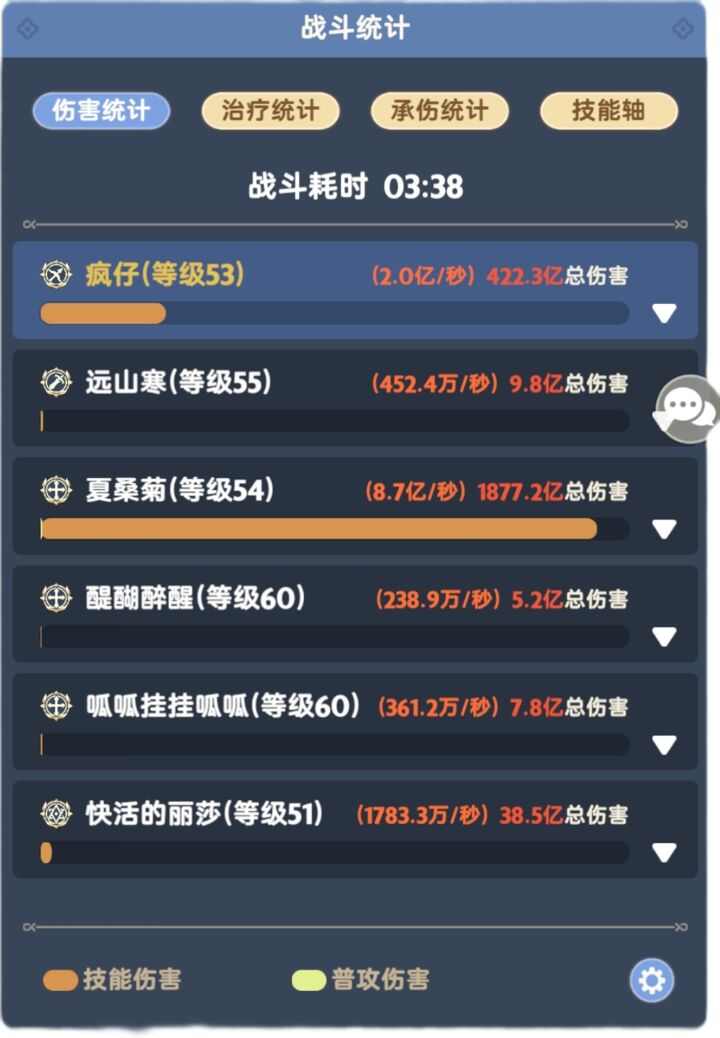Expand 快活的丽莎's damage details
Screen dimensions: 720x1038
pyautogui.click(x=664, y=853)
